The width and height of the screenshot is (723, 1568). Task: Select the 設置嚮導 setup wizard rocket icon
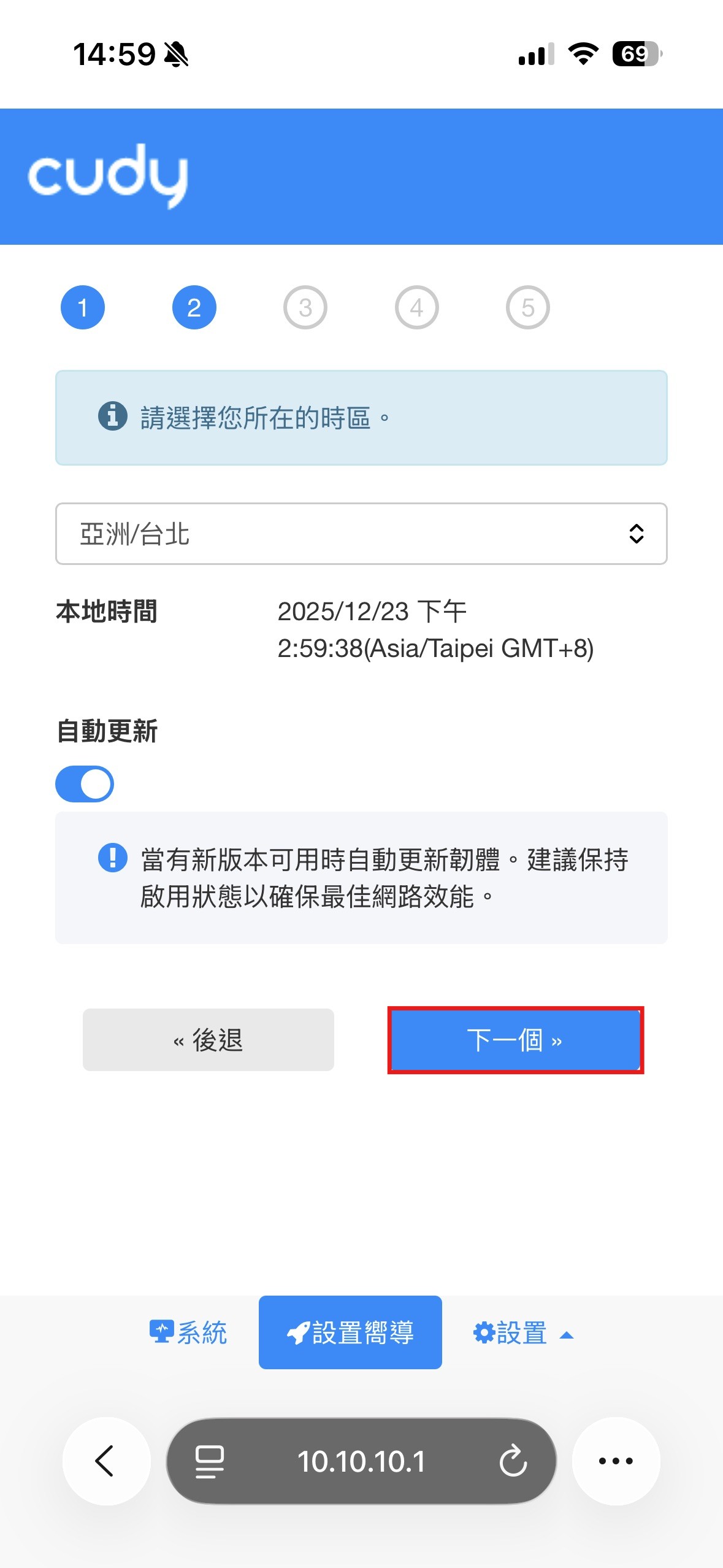tap(298, 1332)
